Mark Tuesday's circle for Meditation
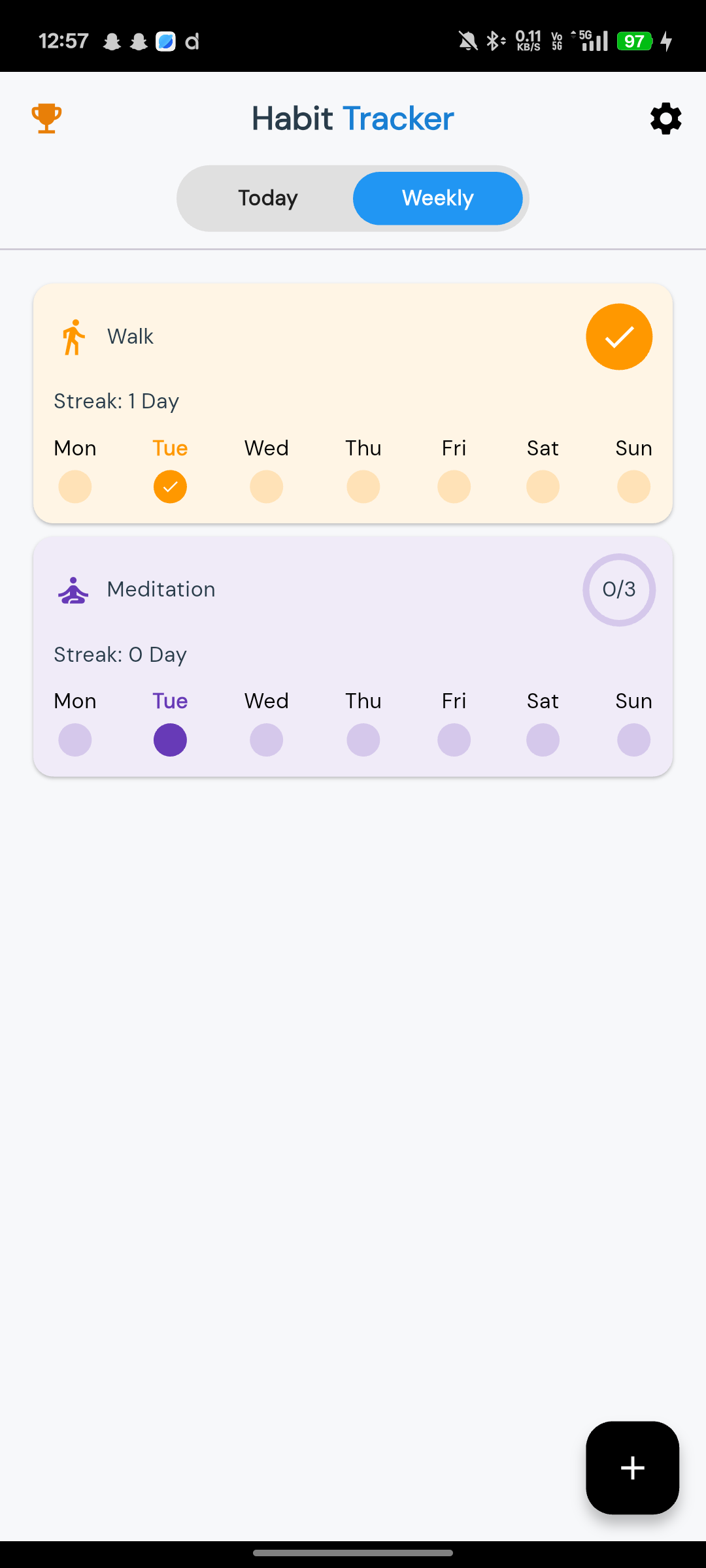 point(170,740)
